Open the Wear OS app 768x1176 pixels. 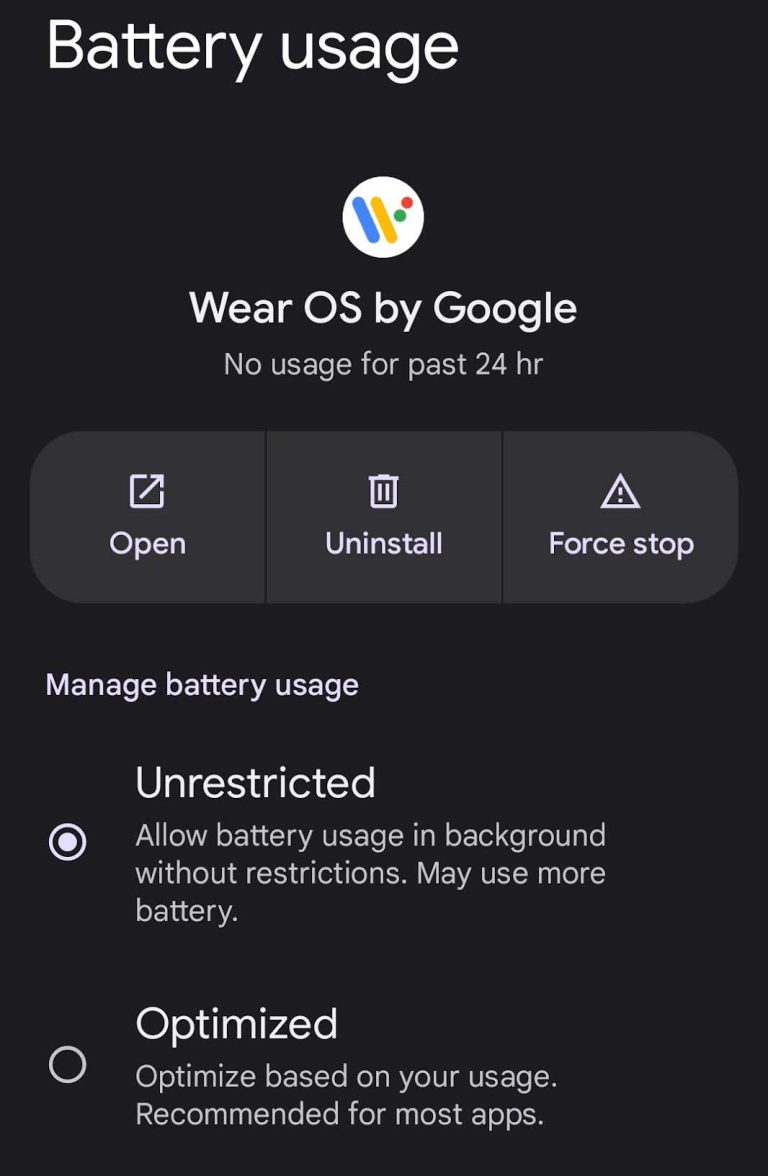coord(148,517)
